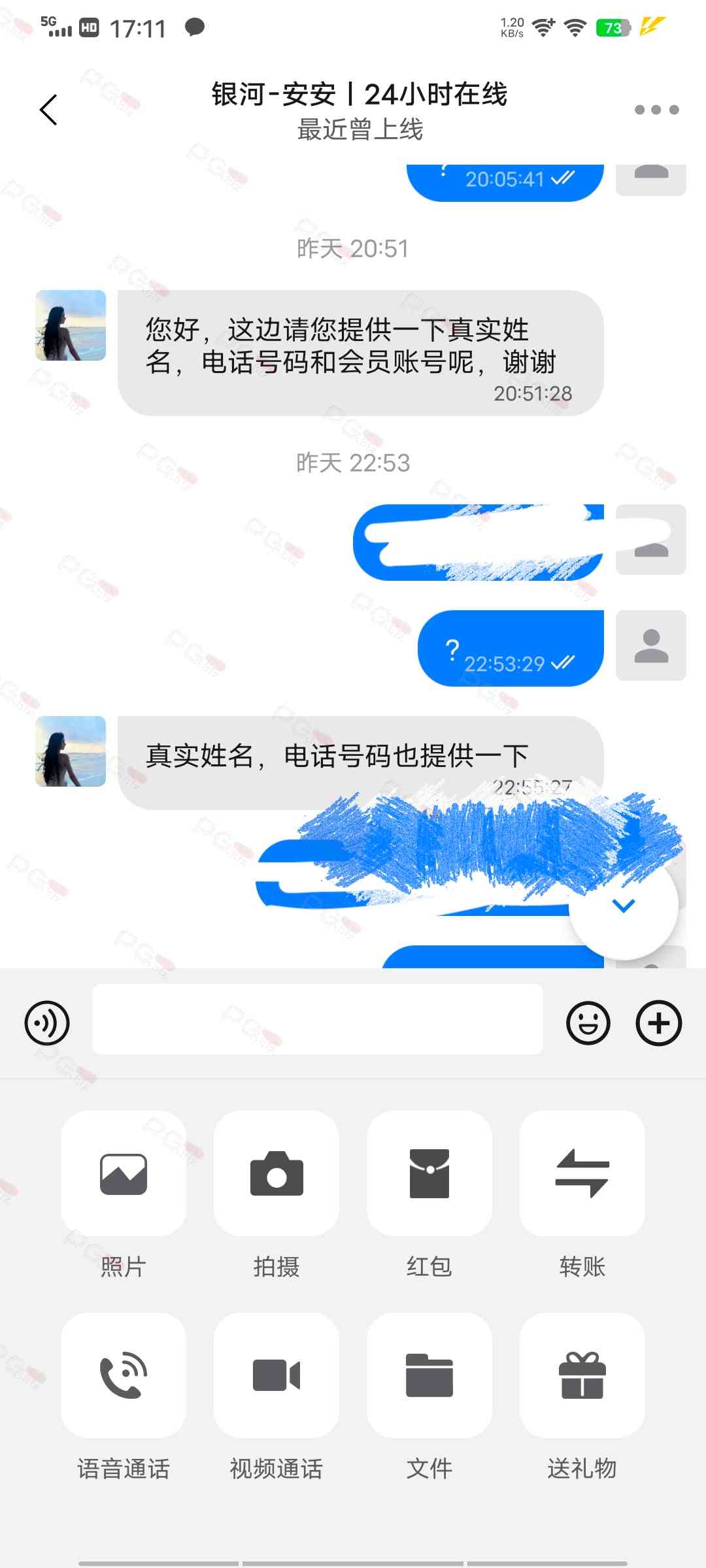Send a red packet 红包
This screenshot has width=706, height=1568.
tap(429, 1173)
